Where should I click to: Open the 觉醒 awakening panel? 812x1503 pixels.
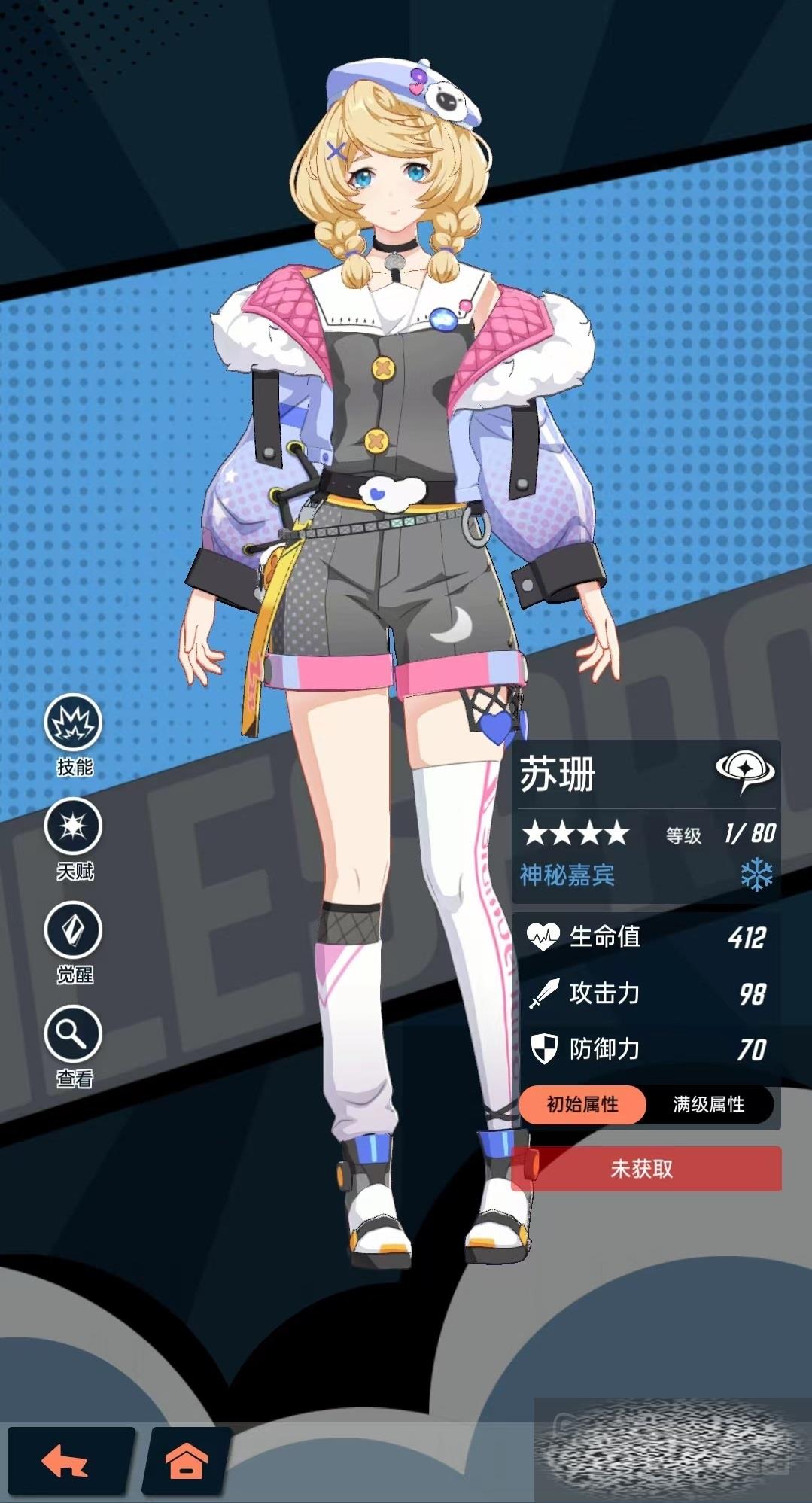pyautogui.click(x=74, y=931)
